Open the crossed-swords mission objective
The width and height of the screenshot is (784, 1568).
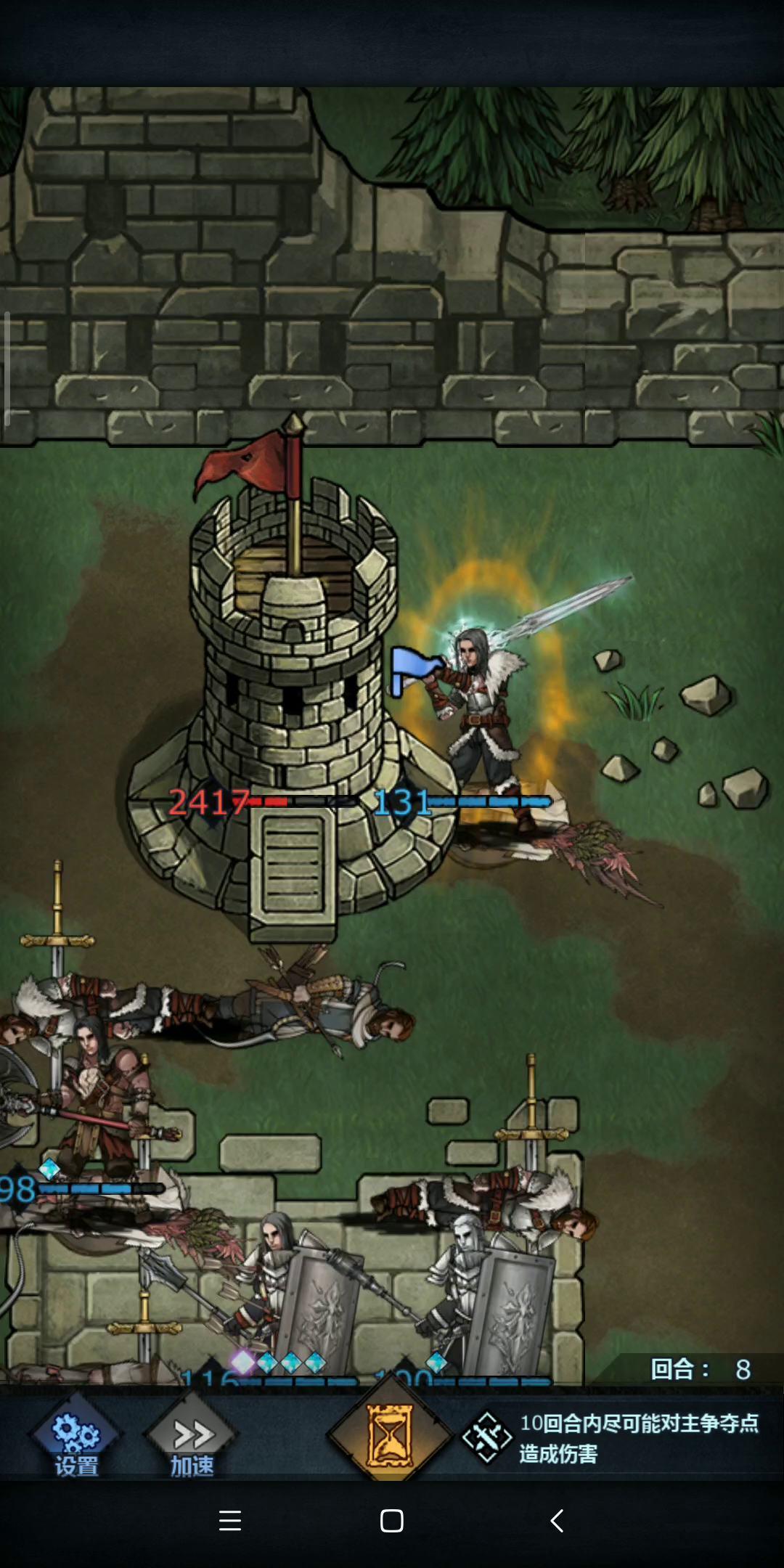coord(487,1438)
